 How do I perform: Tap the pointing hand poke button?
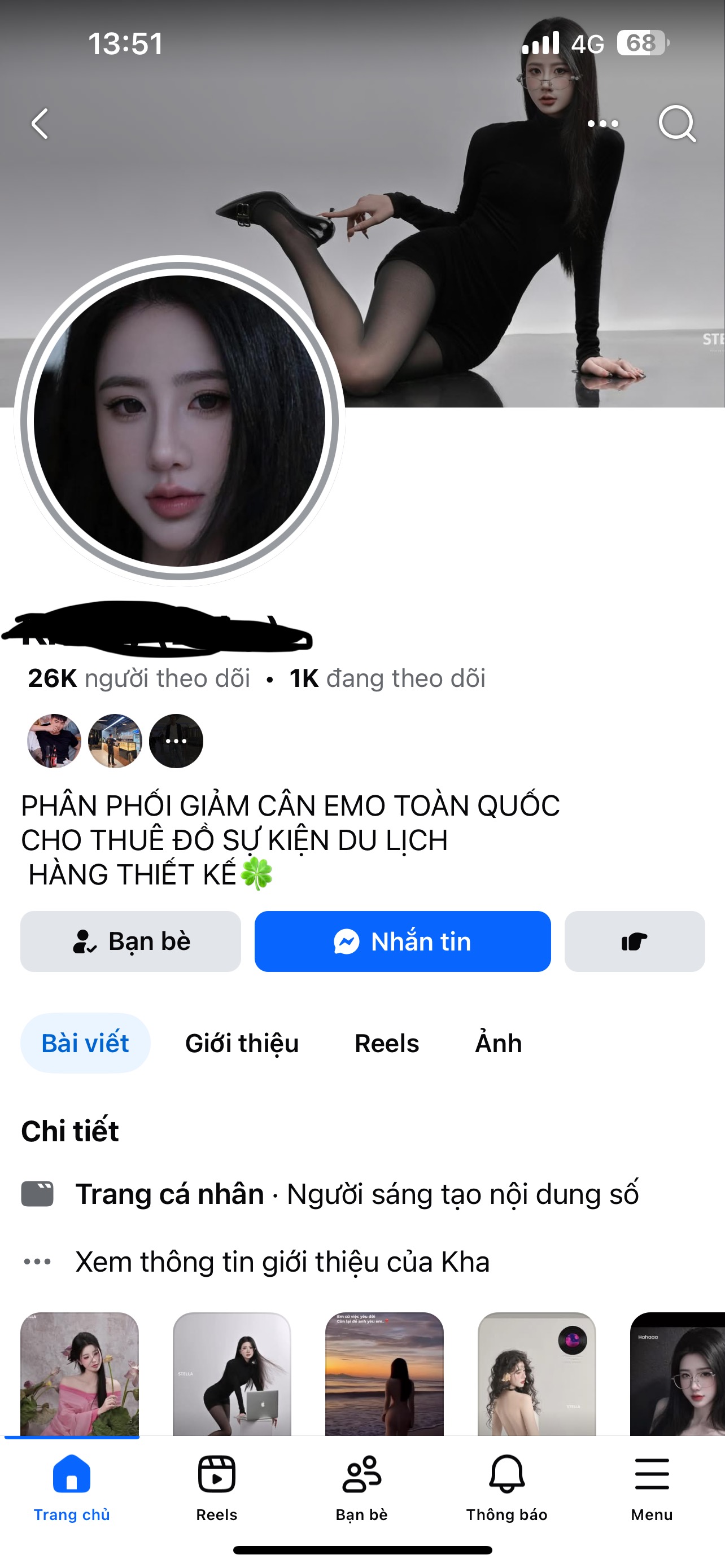click(634, 941)
